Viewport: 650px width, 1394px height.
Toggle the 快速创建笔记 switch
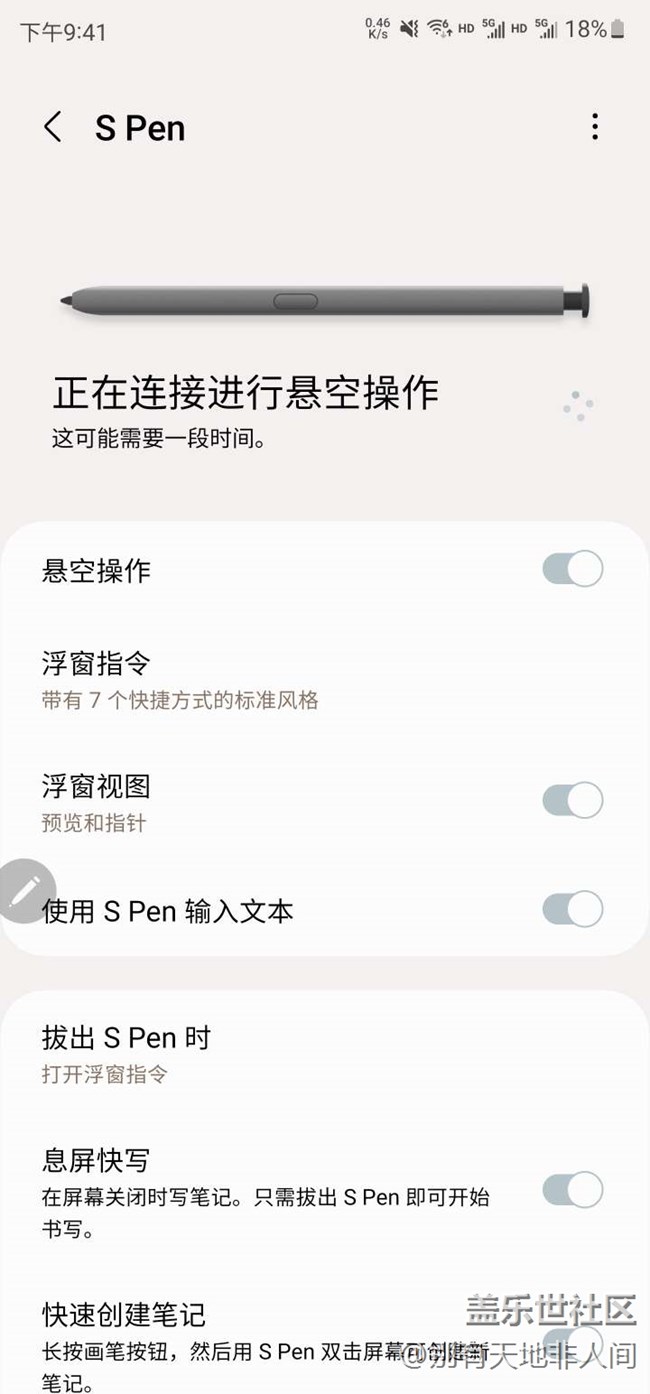click(572, 1341)
